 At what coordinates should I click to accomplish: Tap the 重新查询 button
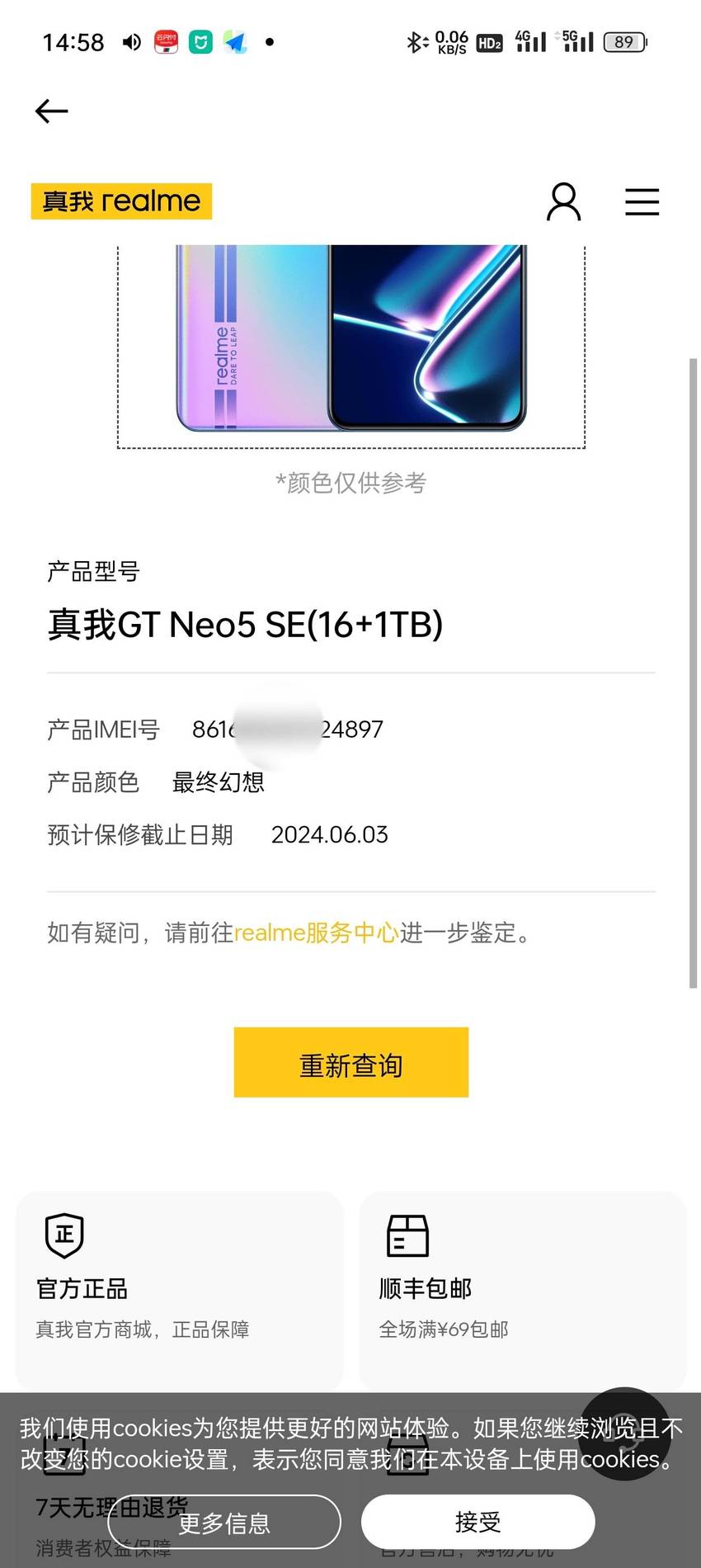coord(351,1062)
